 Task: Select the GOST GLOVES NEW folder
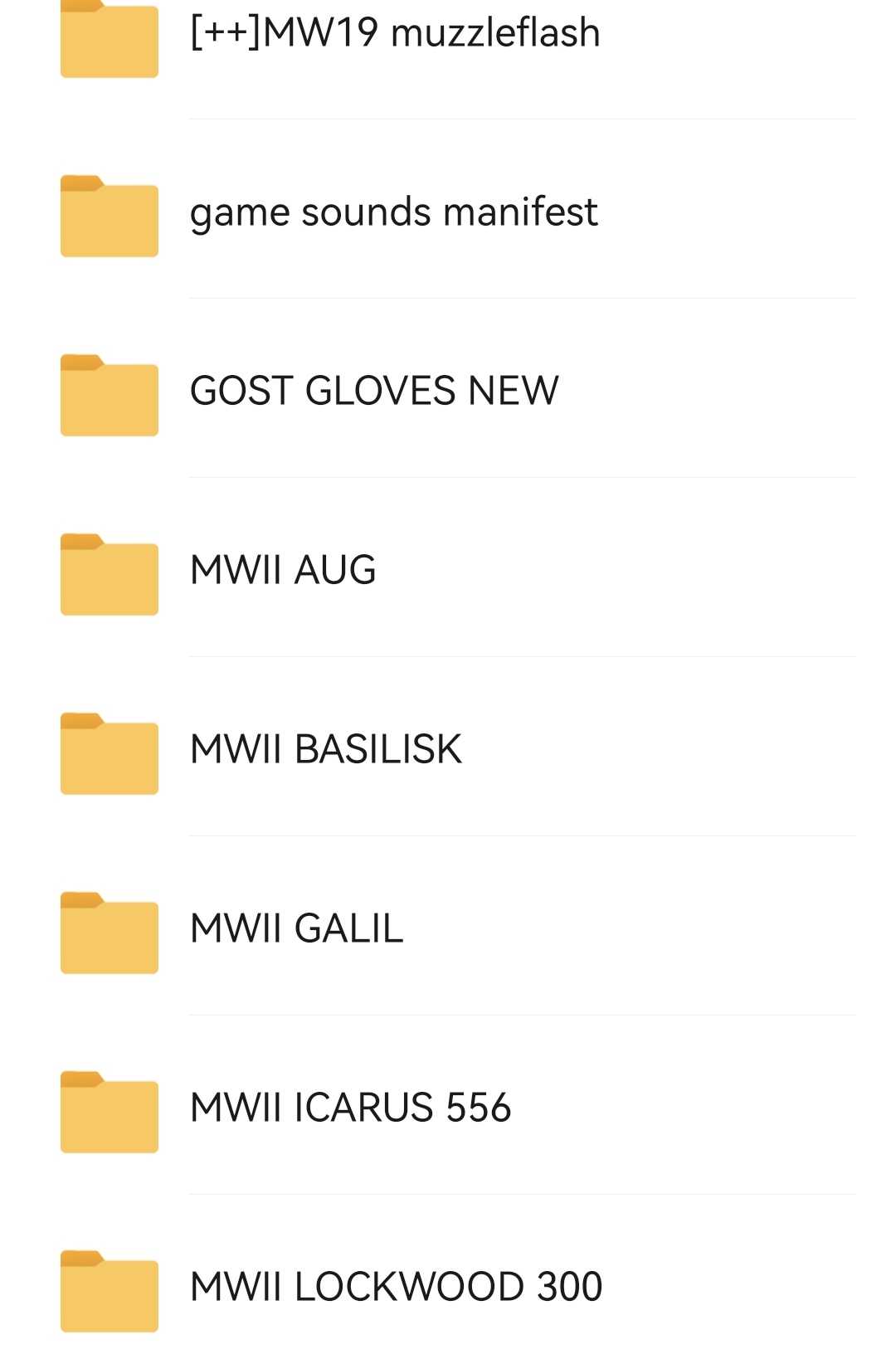pos(374,391)
